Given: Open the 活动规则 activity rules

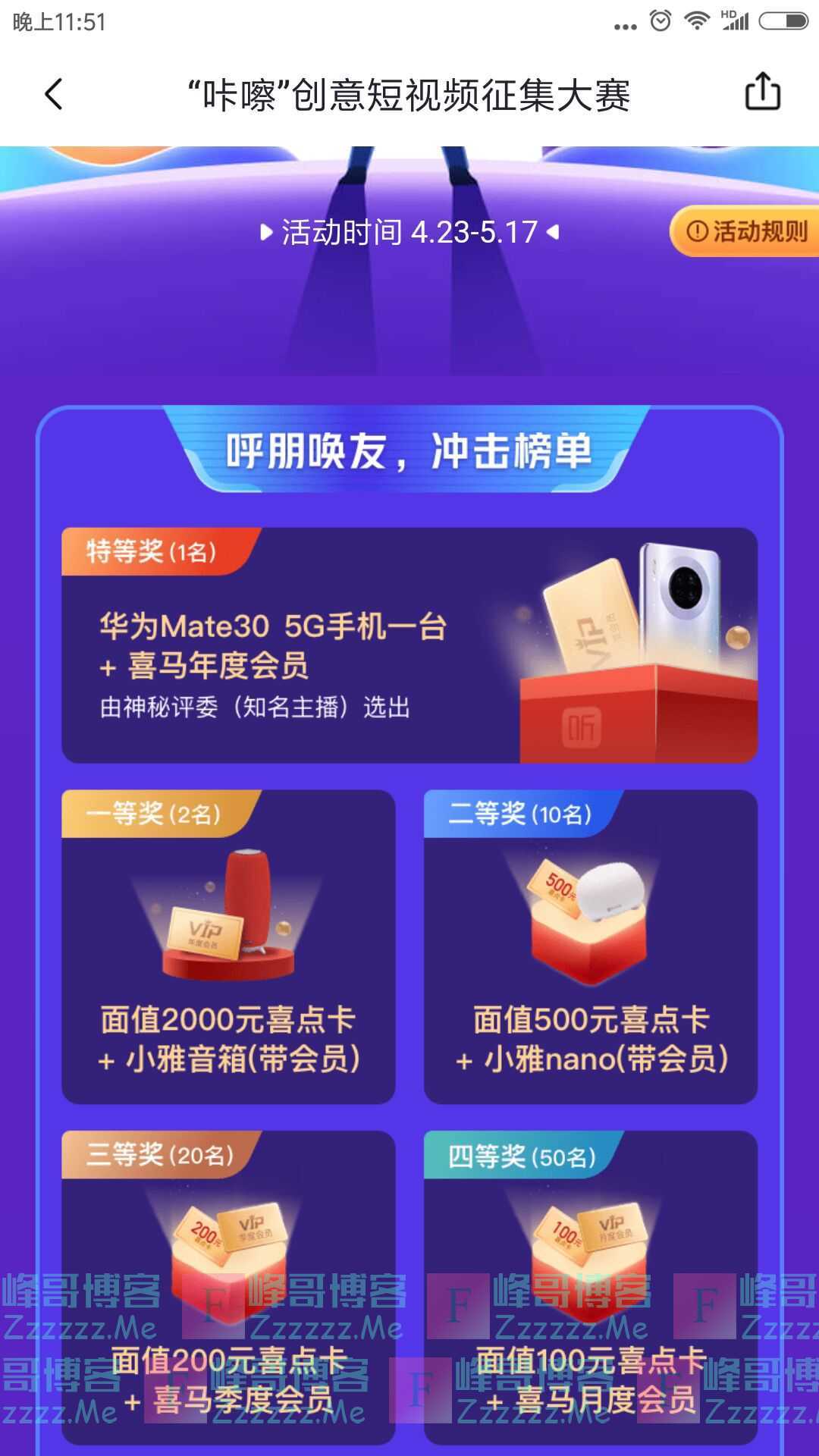Looking at the screenshot, I should click(747, 231).
